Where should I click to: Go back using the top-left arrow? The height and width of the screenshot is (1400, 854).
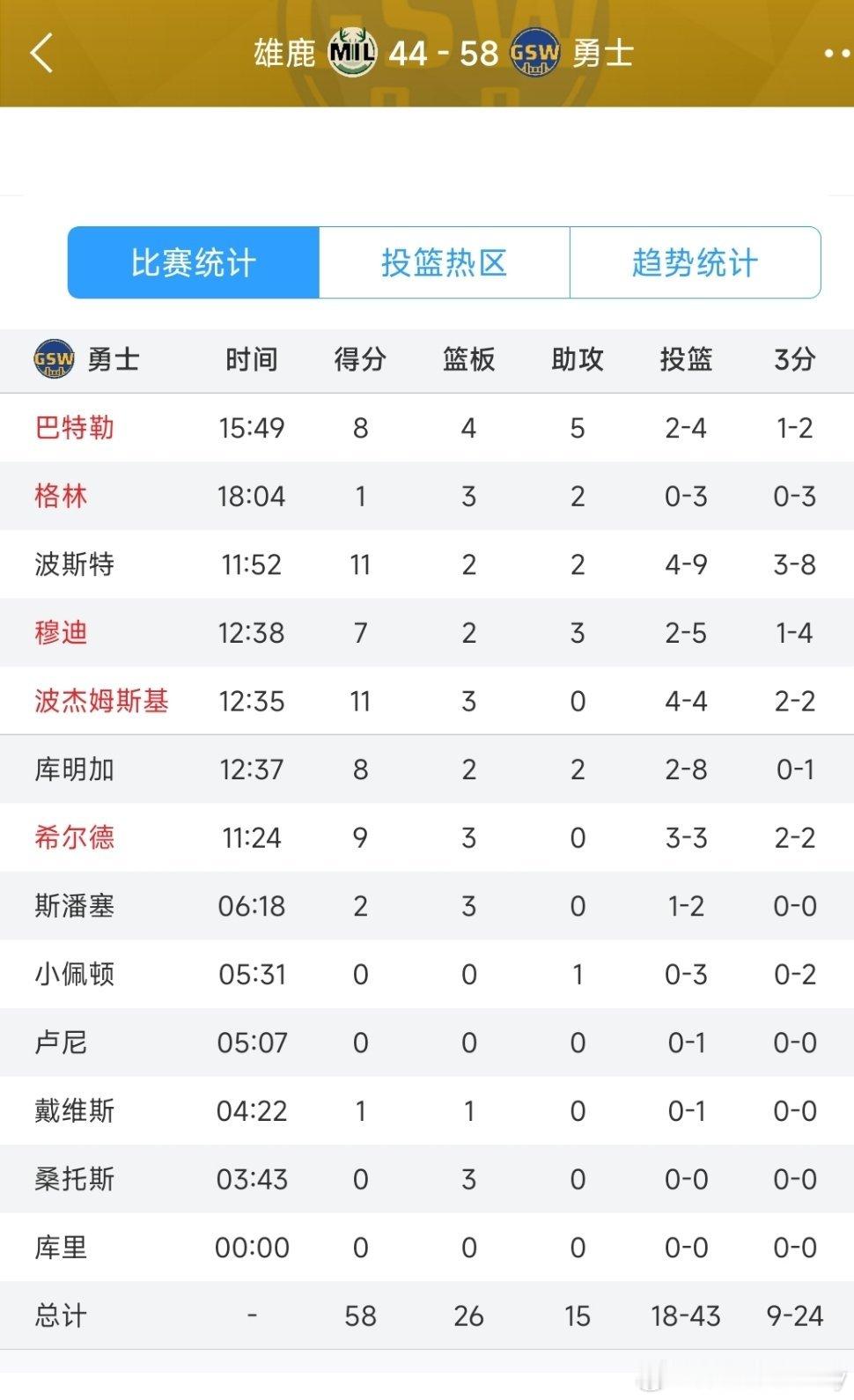(x=41, y=53)
